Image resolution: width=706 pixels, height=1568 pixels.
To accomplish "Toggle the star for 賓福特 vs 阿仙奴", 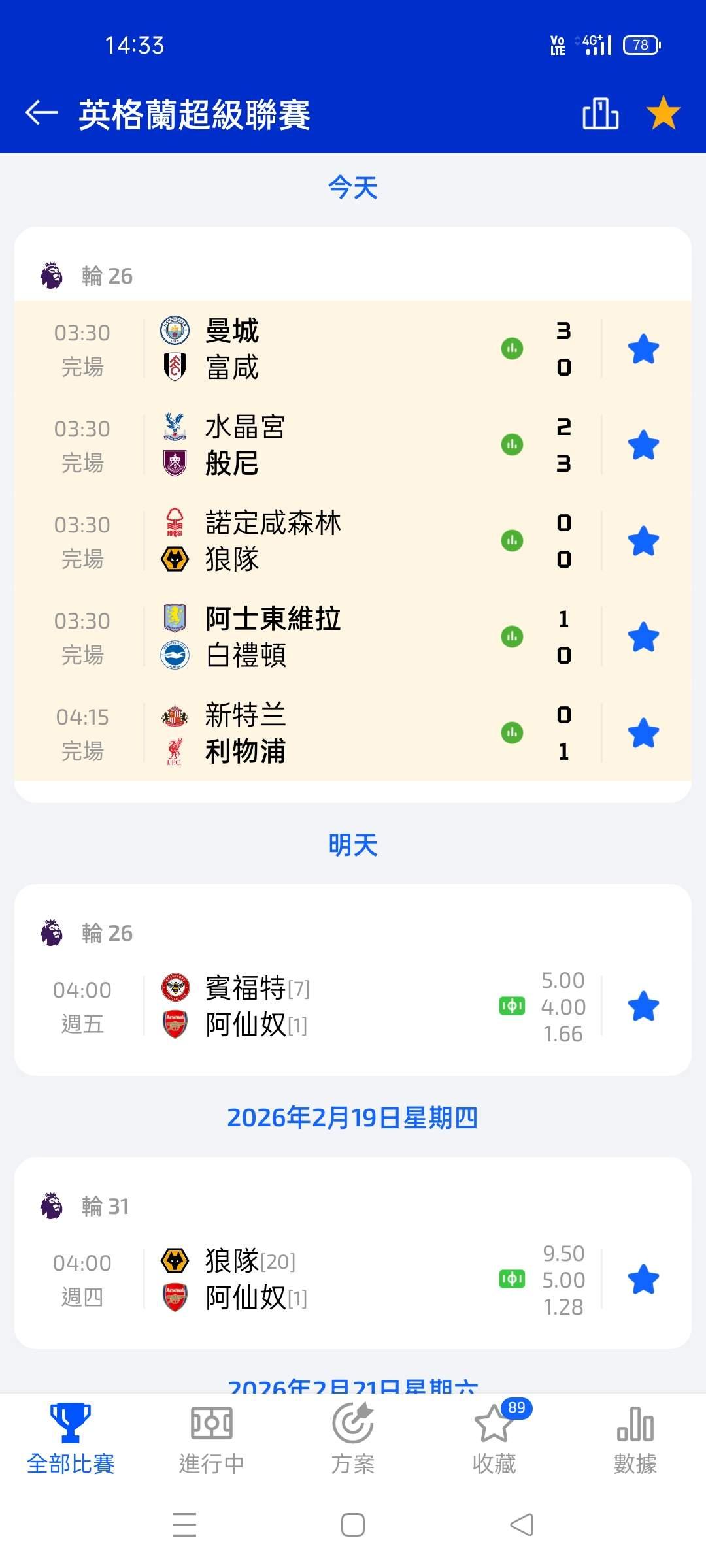I will click(x=643, y=1006).
